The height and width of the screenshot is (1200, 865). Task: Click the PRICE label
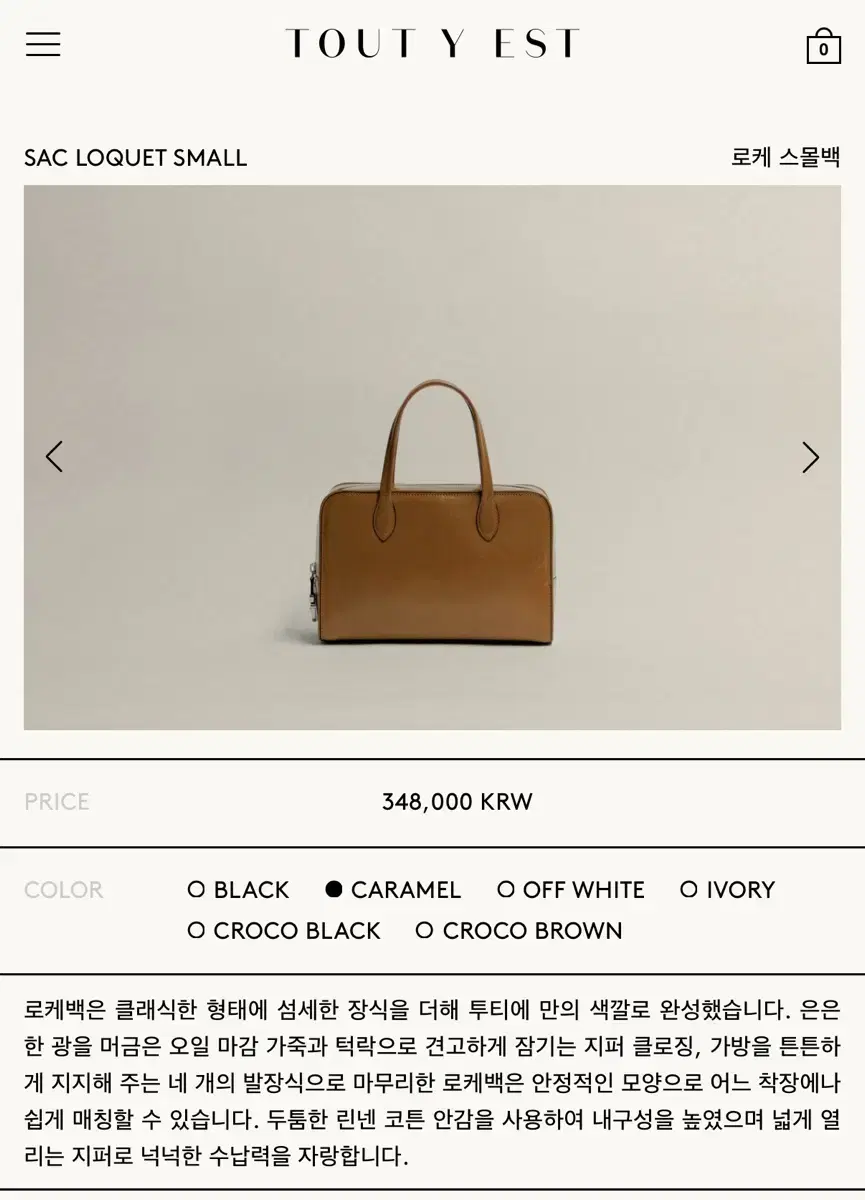[57, 801]
